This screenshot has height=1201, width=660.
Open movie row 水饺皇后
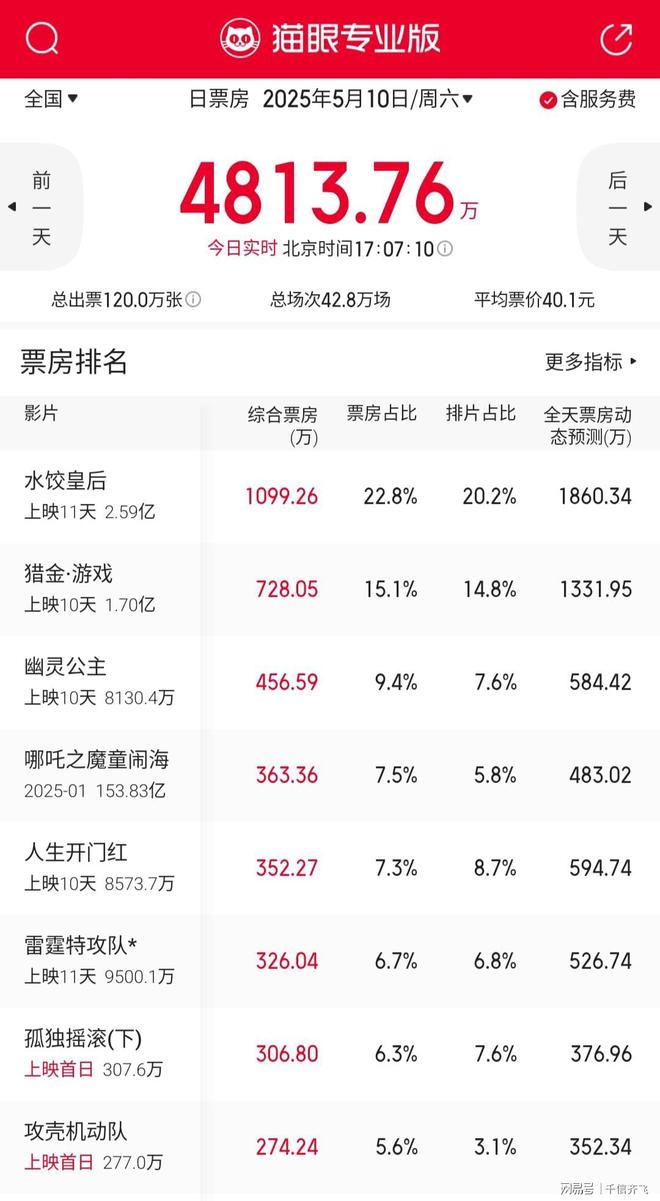(330, 496)
